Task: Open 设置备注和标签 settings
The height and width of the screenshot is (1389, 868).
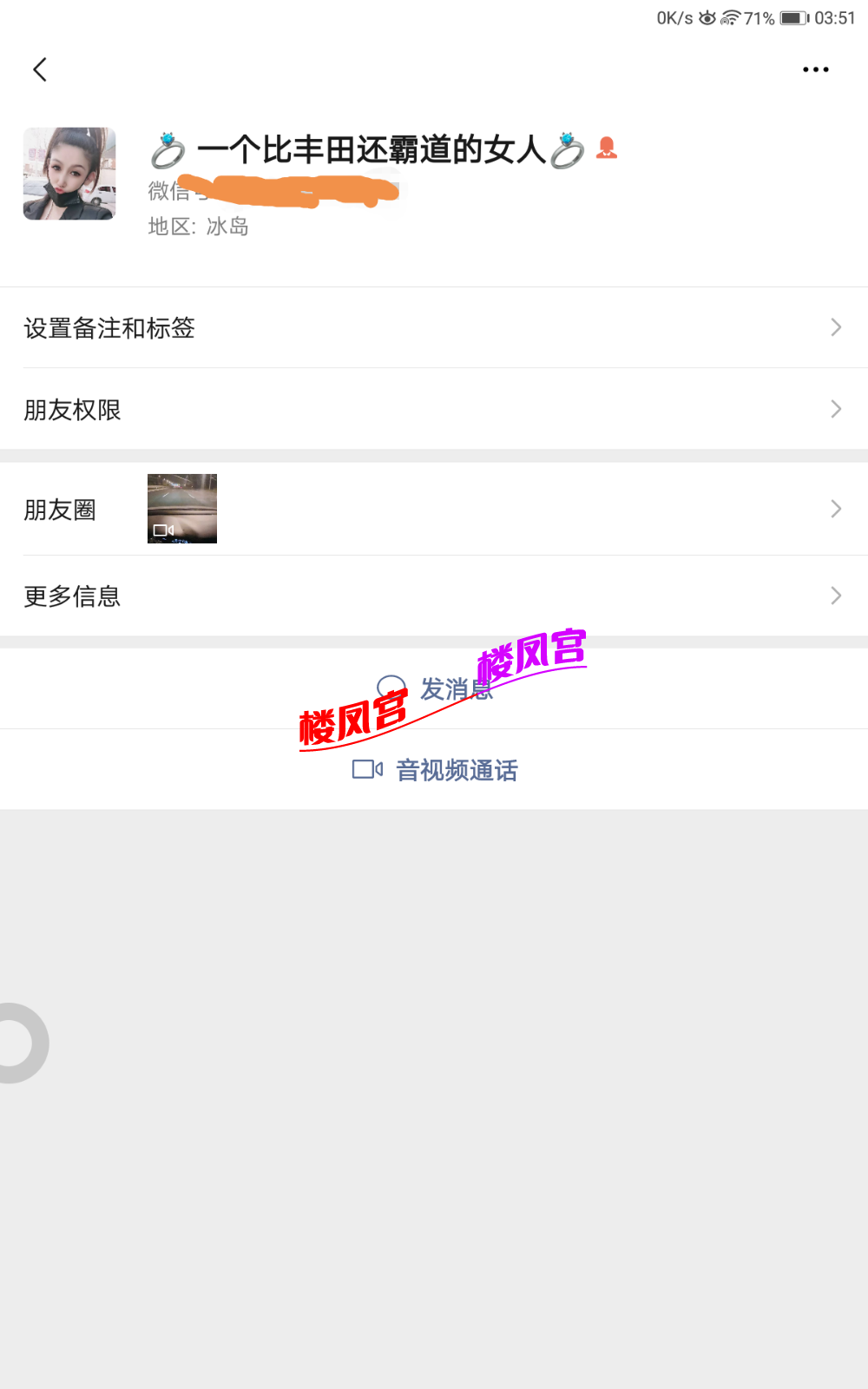Action: click(434, 328)
